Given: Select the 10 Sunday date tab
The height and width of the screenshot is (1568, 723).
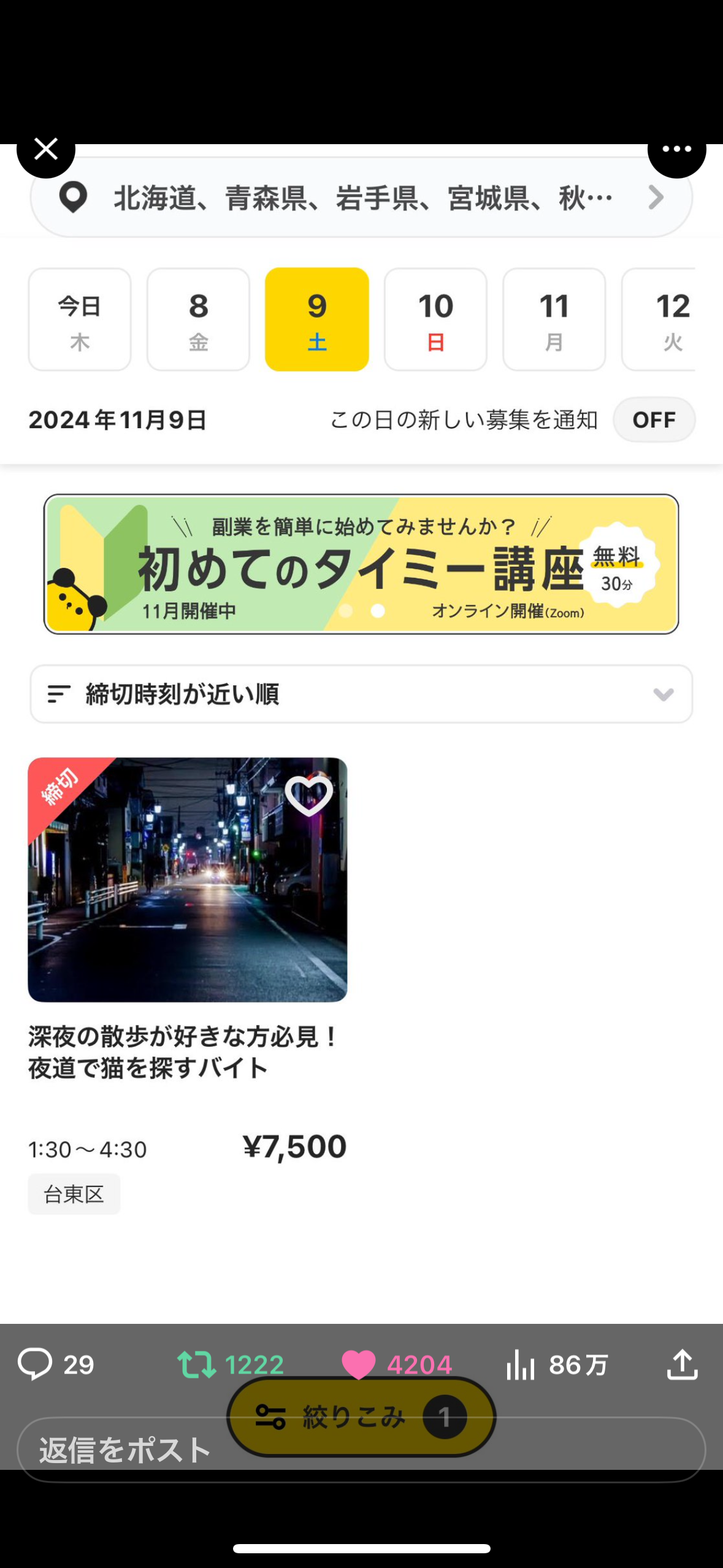Looking at the screenshot, I should point(435,318).
